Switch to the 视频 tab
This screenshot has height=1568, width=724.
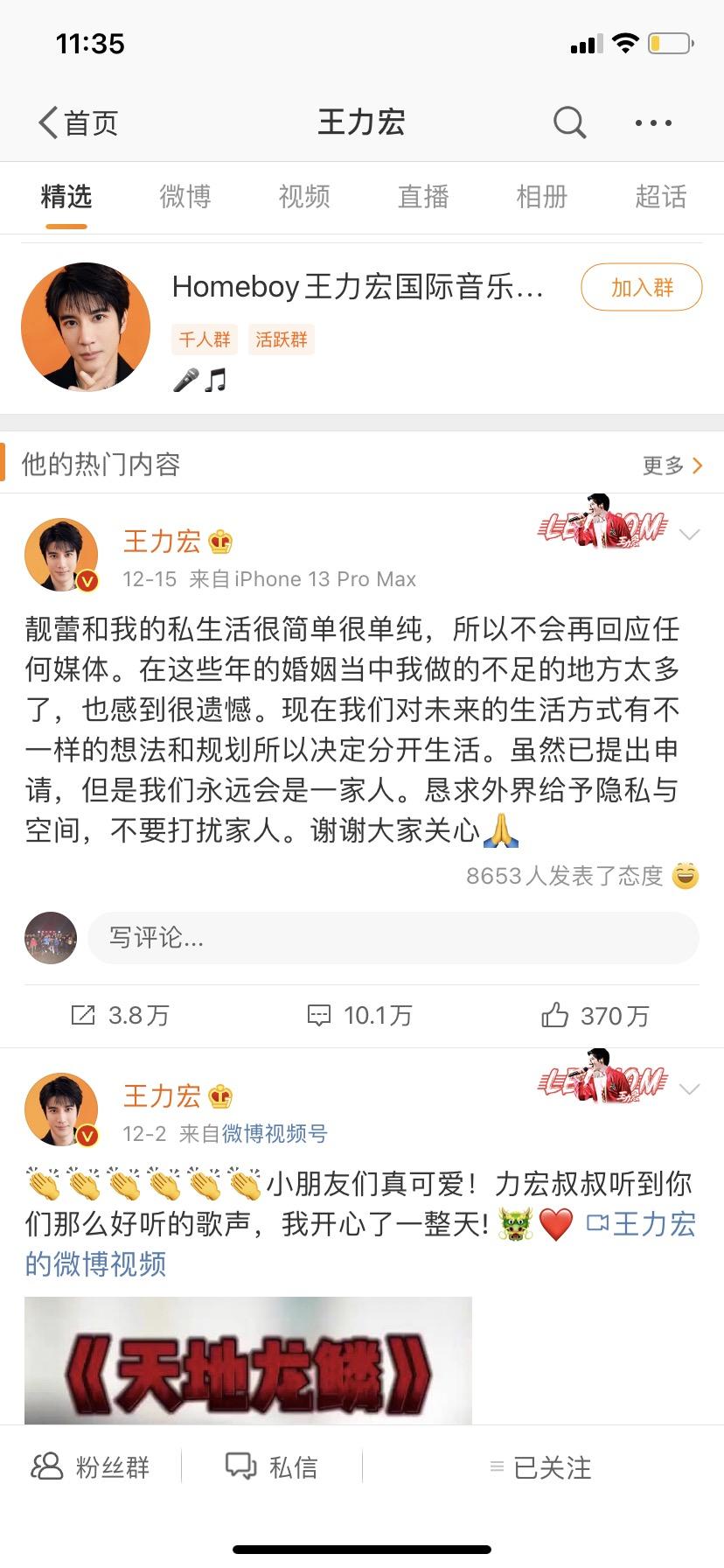tap(304, 197)
